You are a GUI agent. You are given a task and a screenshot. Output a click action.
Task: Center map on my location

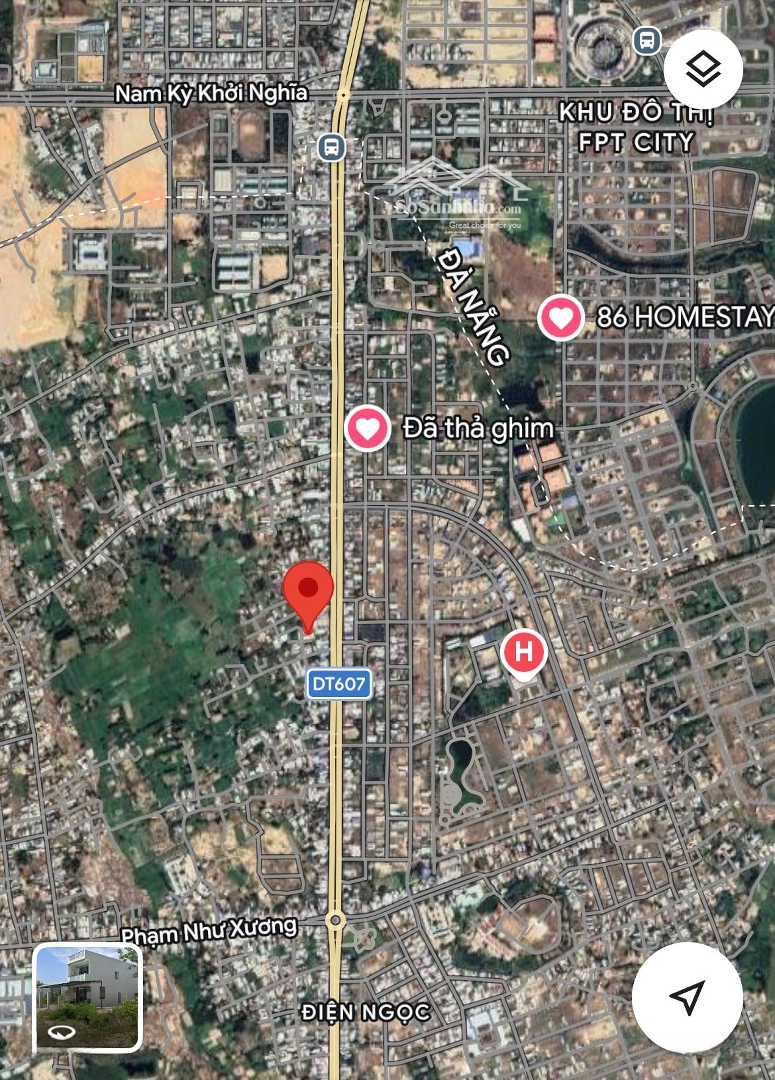tap(687, 996)
